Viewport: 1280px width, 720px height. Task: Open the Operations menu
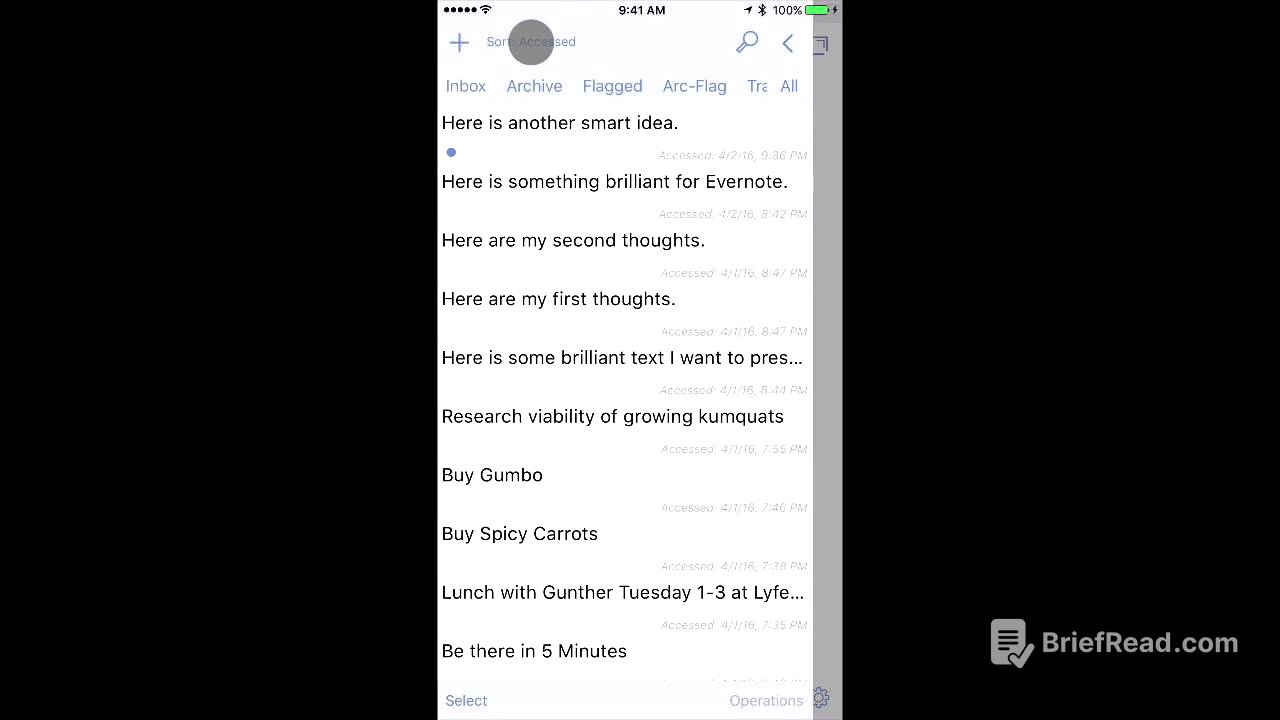pyautogui.click(x=766, y=701)
